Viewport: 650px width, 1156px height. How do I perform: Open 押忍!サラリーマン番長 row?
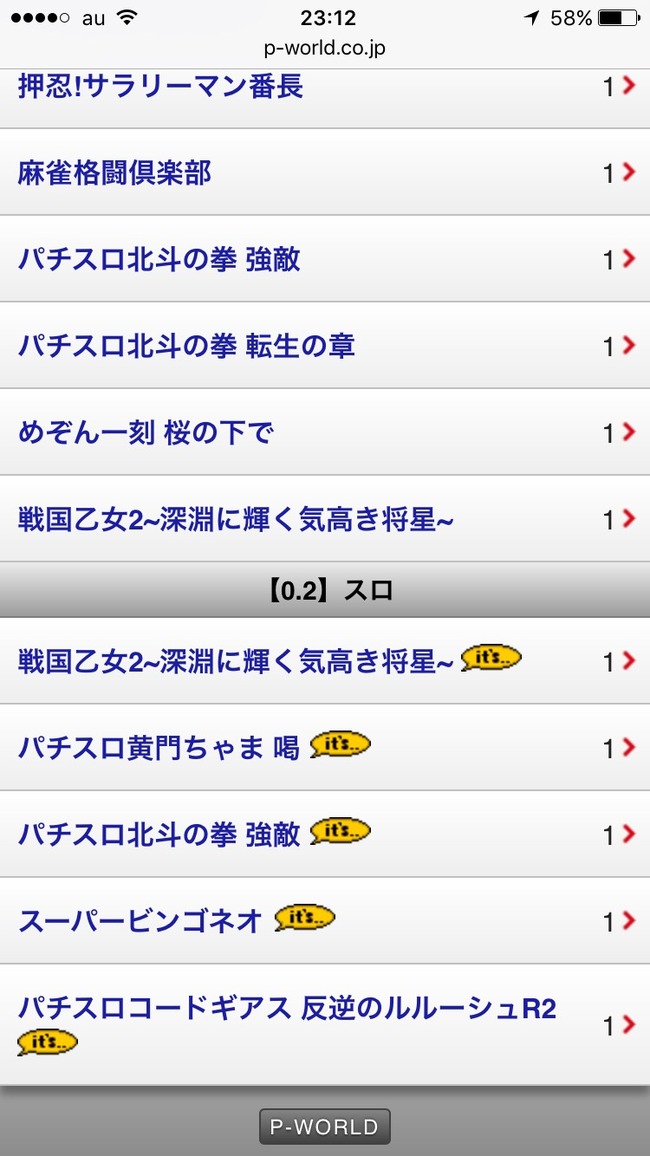[325, 98]
